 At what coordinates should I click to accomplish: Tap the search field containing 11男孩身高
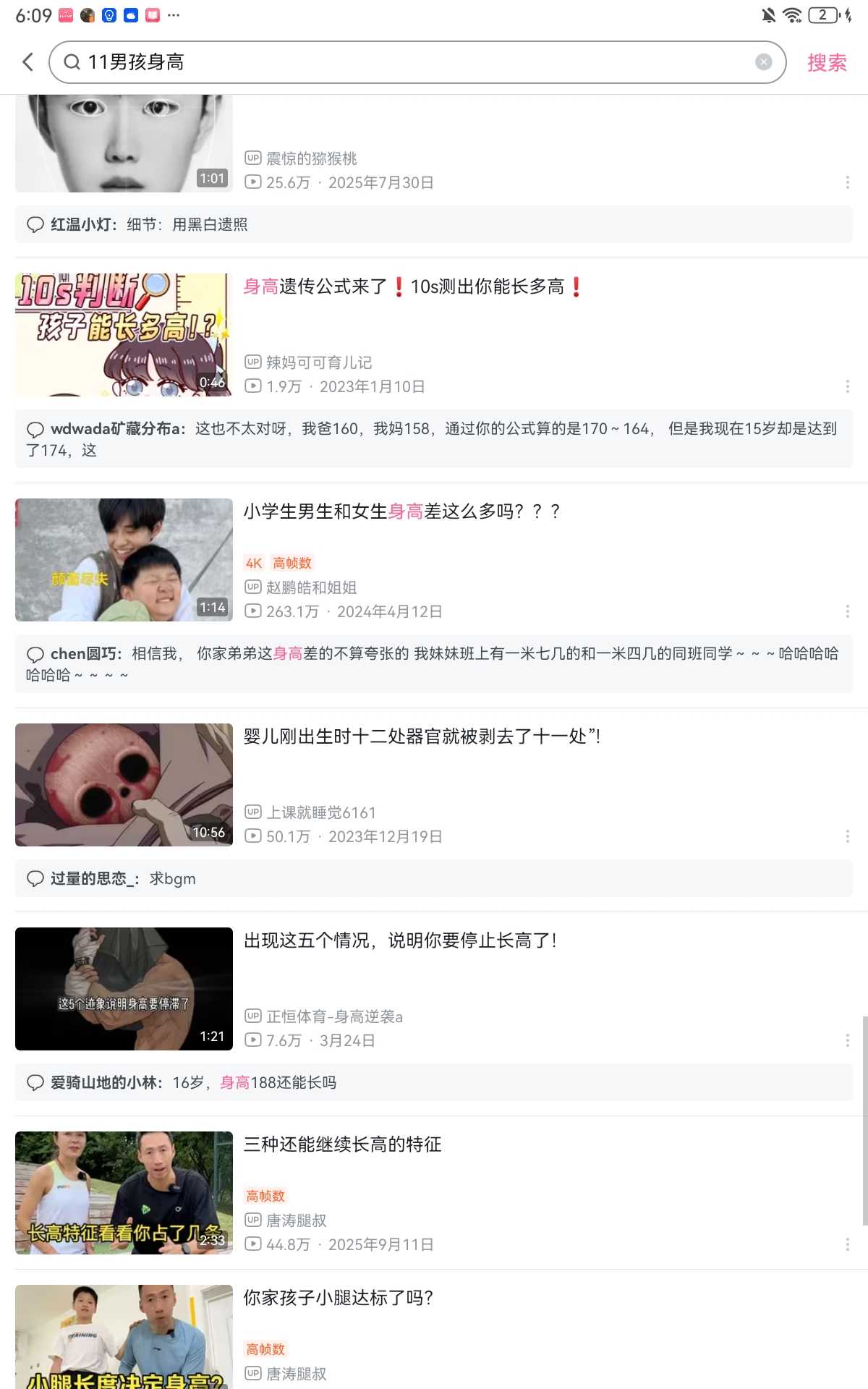pos(405,62)
